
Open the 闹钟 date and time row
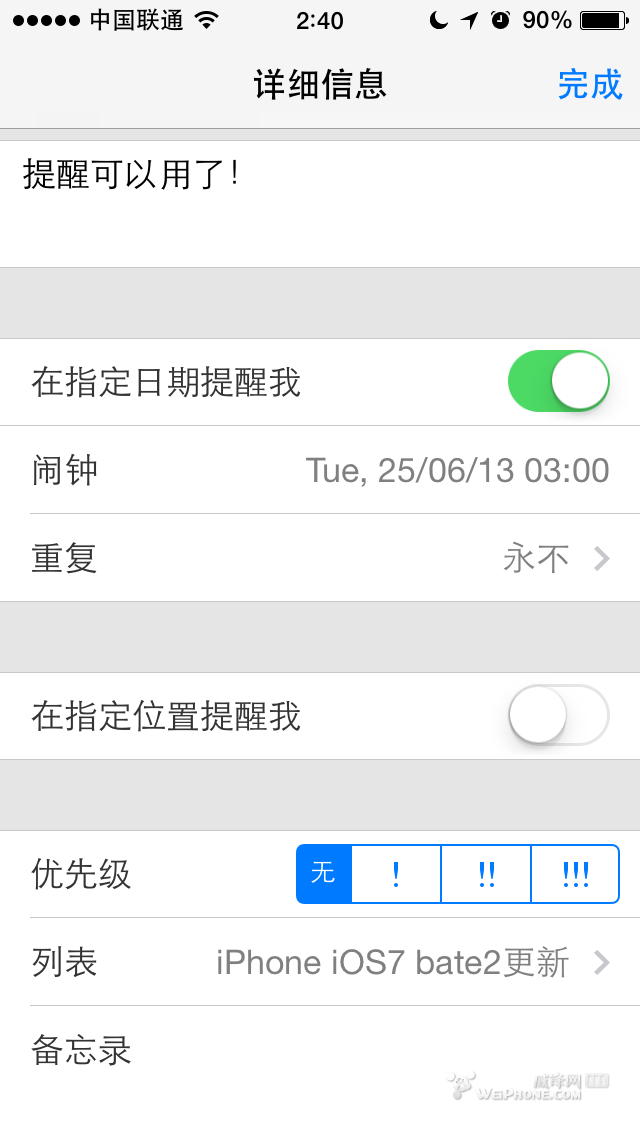tap(320, 470)
